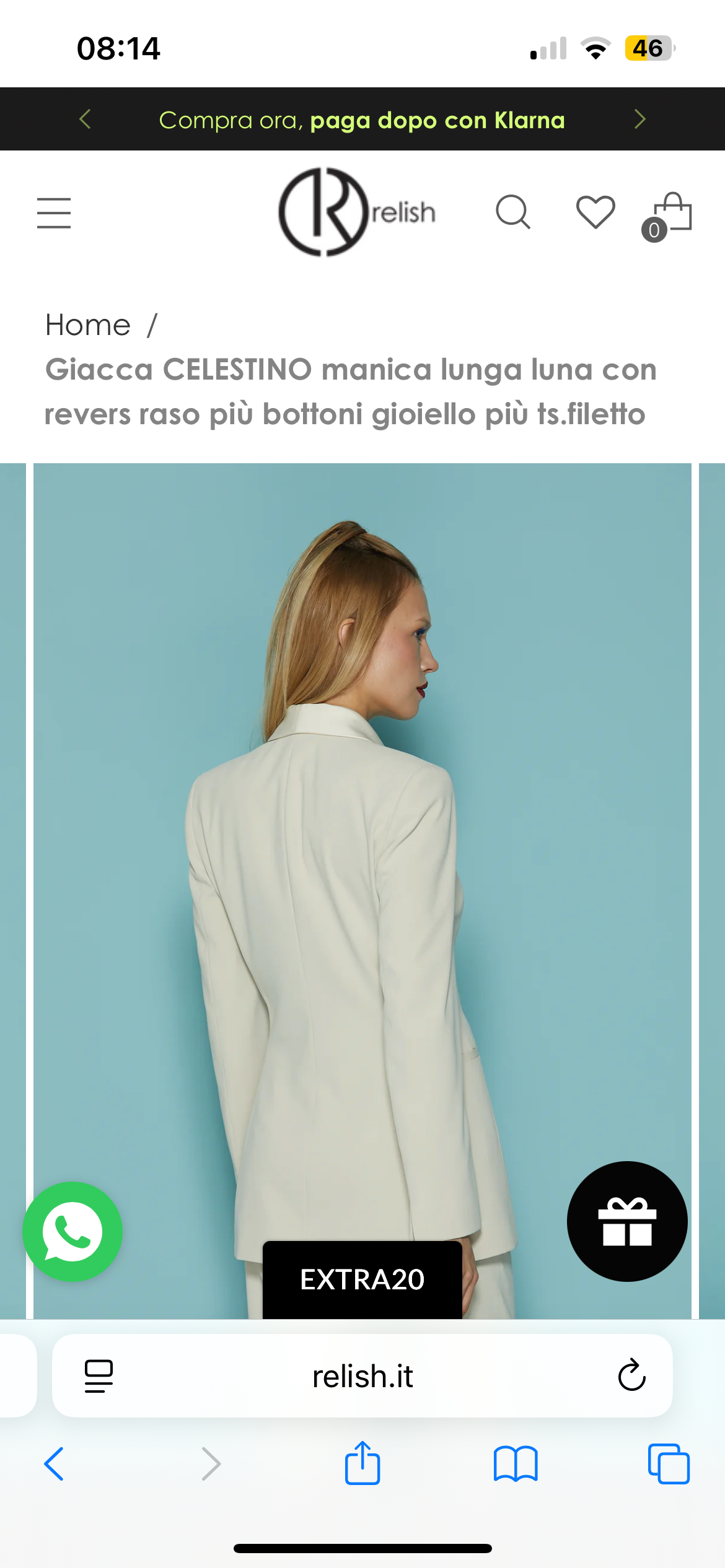Reload the relish.it page
Image resolution: width=725 pixels, height=1568 pixels.
[x=631, y=1375]
